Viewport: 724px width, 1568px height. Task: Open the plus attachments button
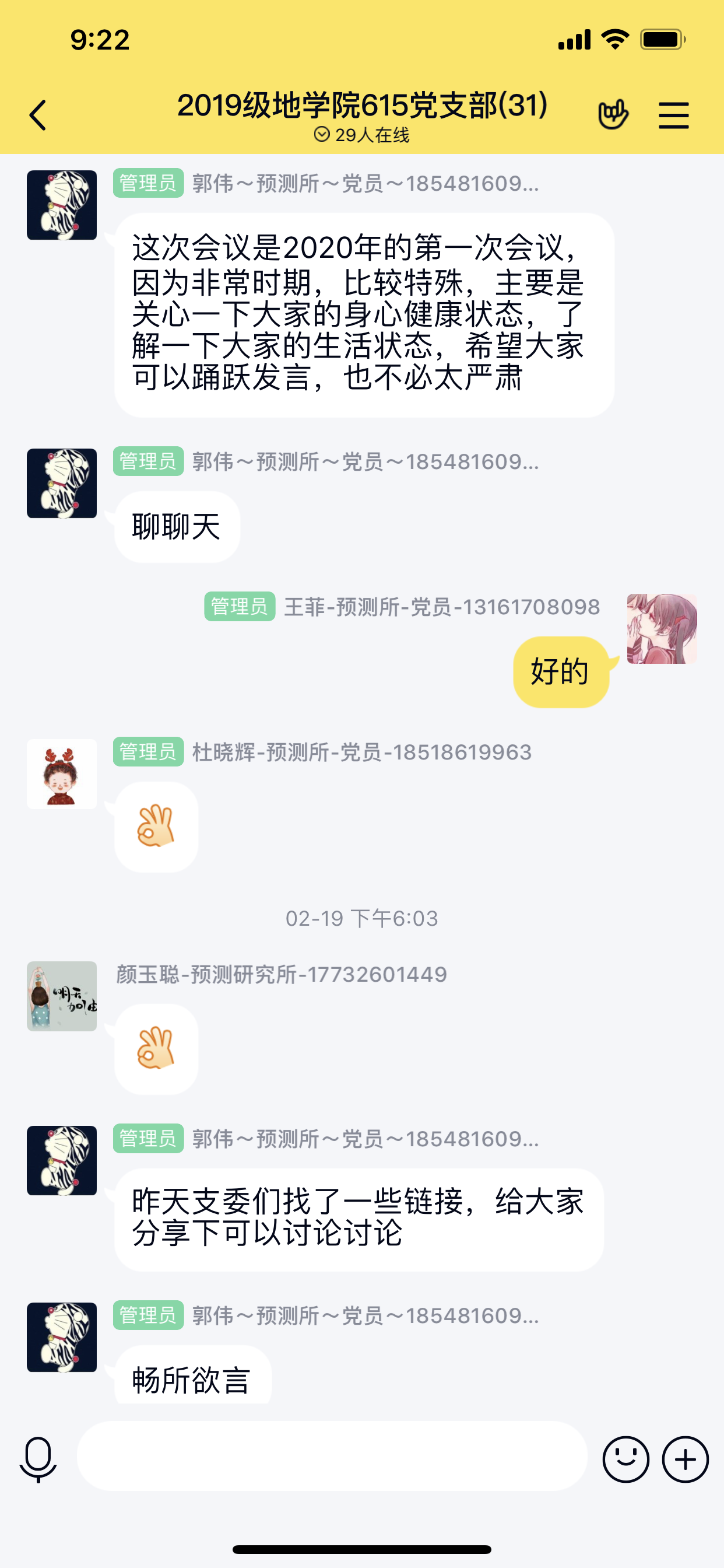click(x=686, y=1459)
